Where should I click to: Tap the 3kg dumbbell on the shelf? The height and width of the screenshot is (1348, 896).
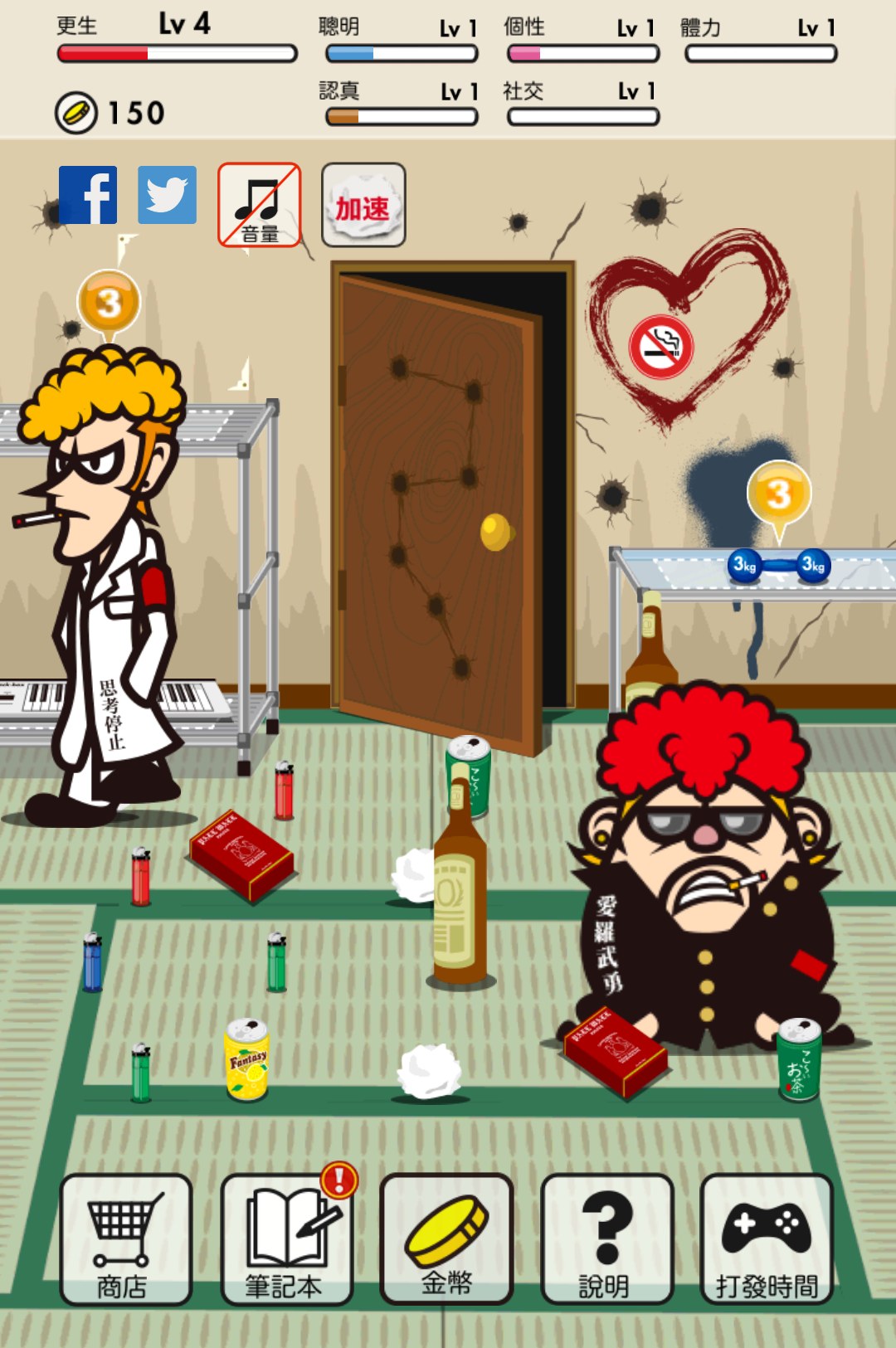click(779, 566)
